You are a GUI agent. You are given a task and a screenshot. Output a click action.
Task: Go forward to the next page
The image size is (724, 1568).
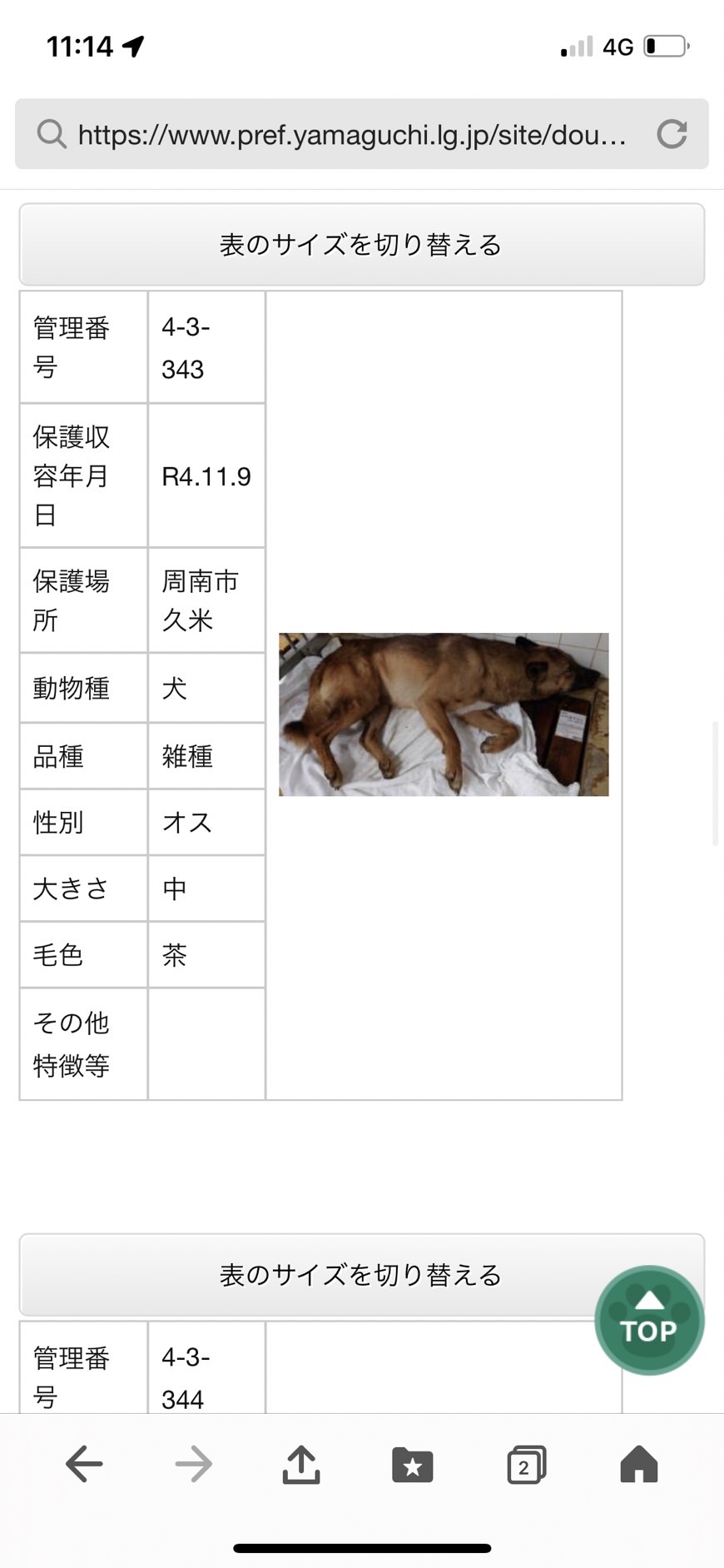click(194, 1464)
